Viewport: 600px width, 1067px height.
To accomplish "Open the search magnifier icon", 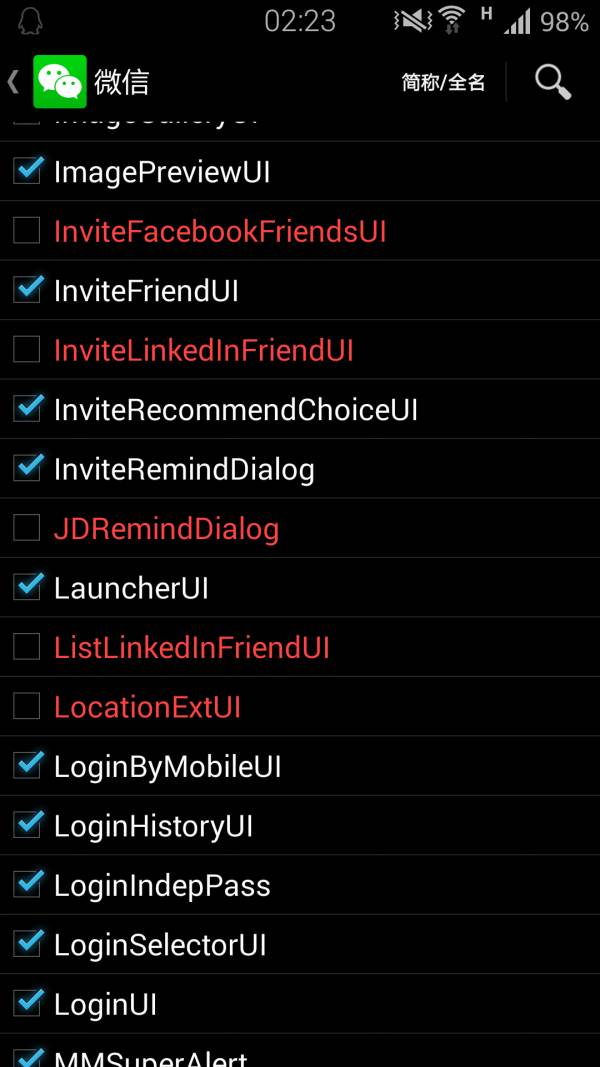I will [x=552, y=82].
